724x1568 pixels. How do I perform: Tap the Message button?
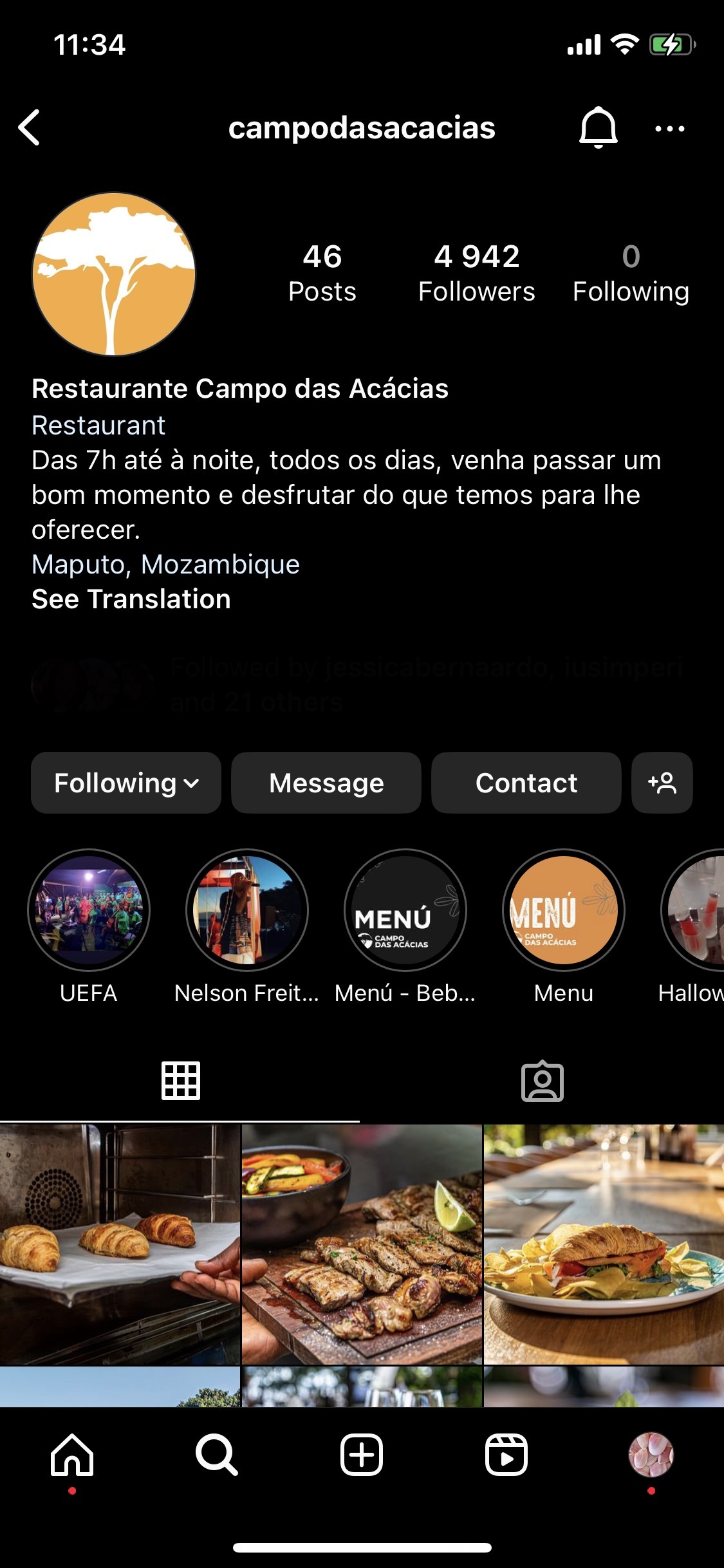(326, 783)
